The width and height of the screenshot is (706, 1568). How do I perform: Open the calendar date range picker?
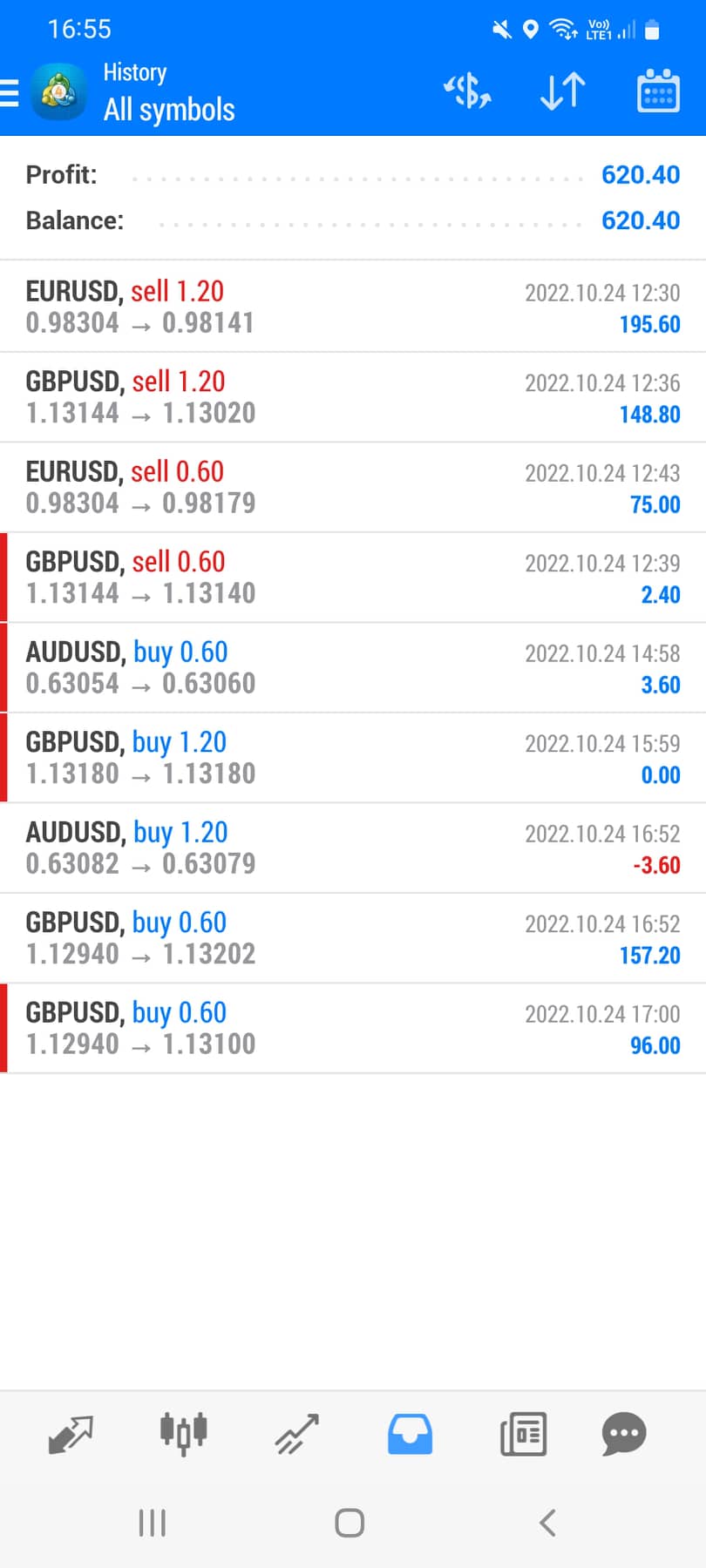[658, 91]
